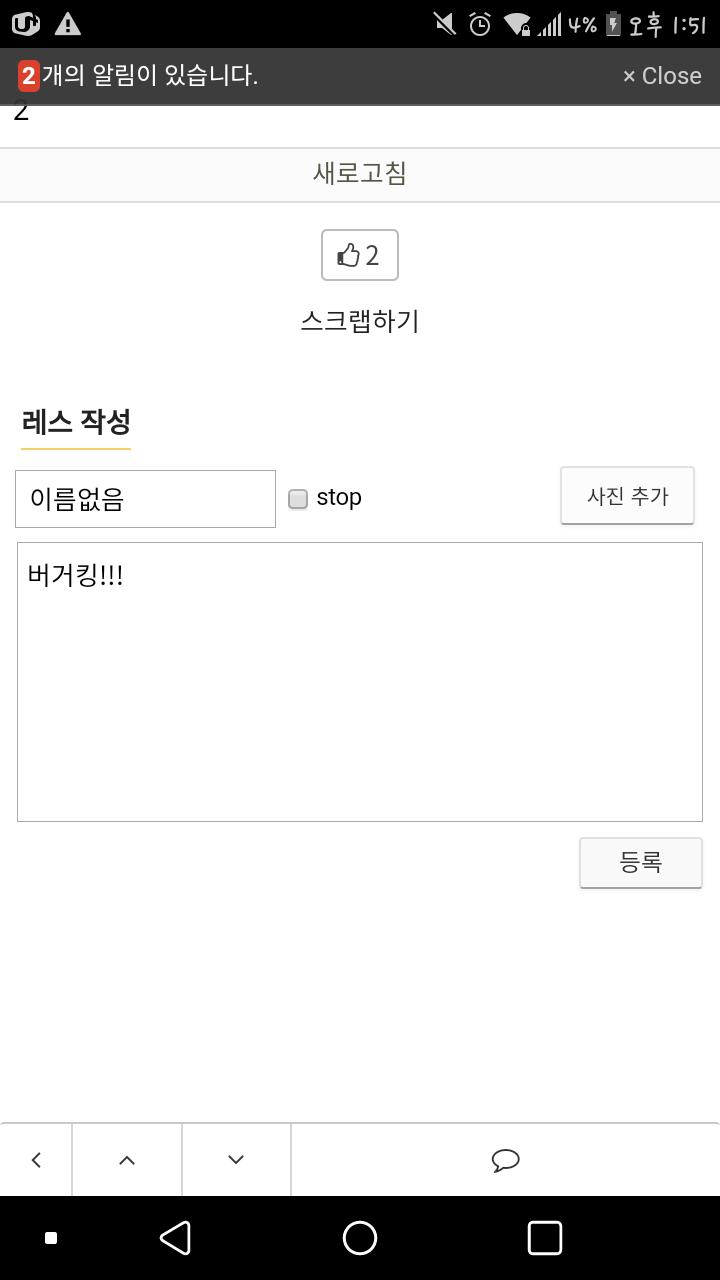Open the speech bubble comment icon
The width and height of the screenshot is (720, 1280).
(506, 1160)
